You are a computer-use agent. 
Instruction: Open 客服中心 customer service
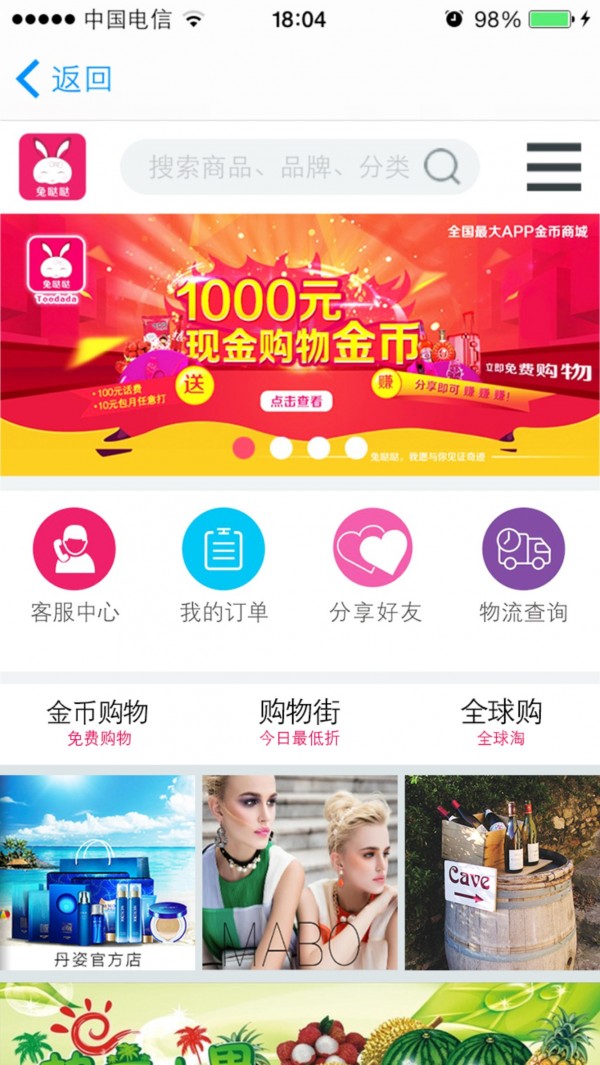[74, 567]
